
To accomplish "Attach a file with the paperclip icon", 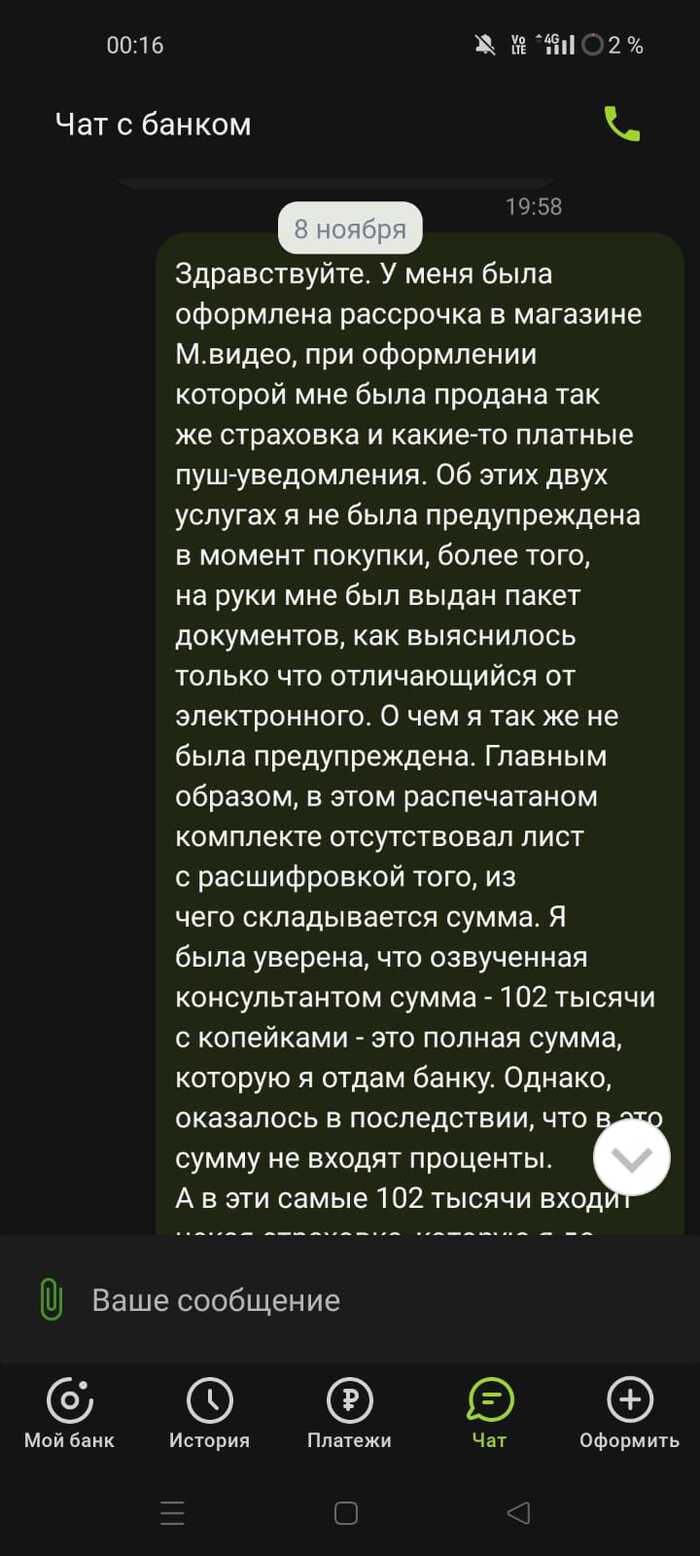I will pos(49,1300).
